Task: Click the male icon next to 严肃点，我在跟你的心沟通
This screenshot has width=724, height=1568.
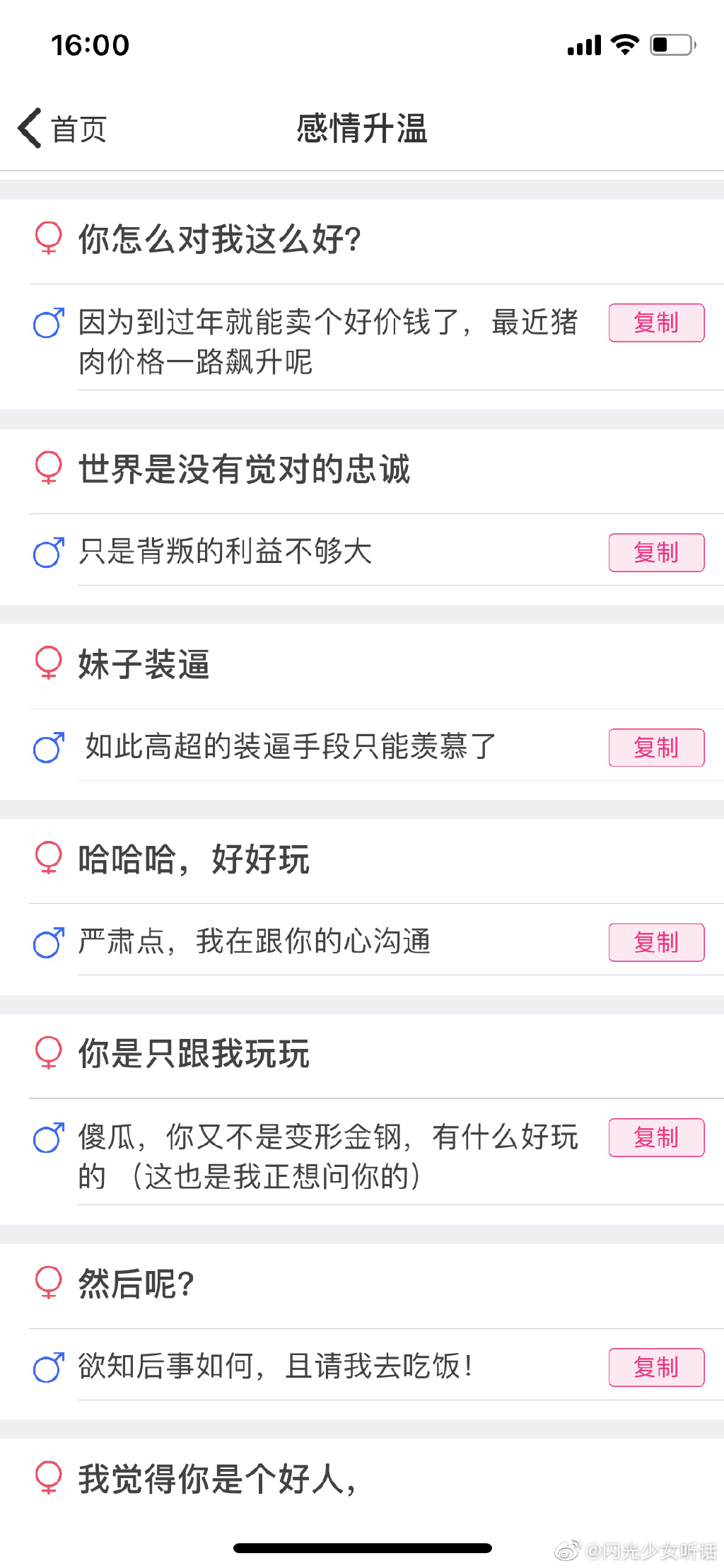Action: (x=47, y=943)
